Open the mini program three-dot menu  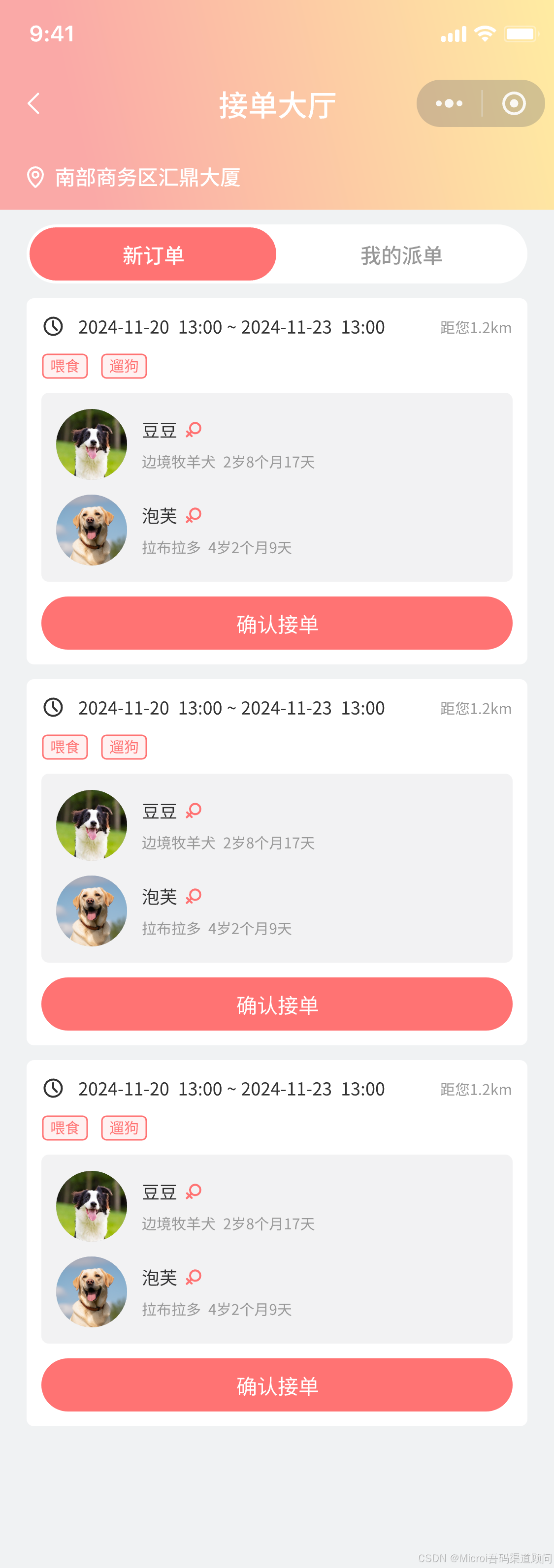point(449,103)
